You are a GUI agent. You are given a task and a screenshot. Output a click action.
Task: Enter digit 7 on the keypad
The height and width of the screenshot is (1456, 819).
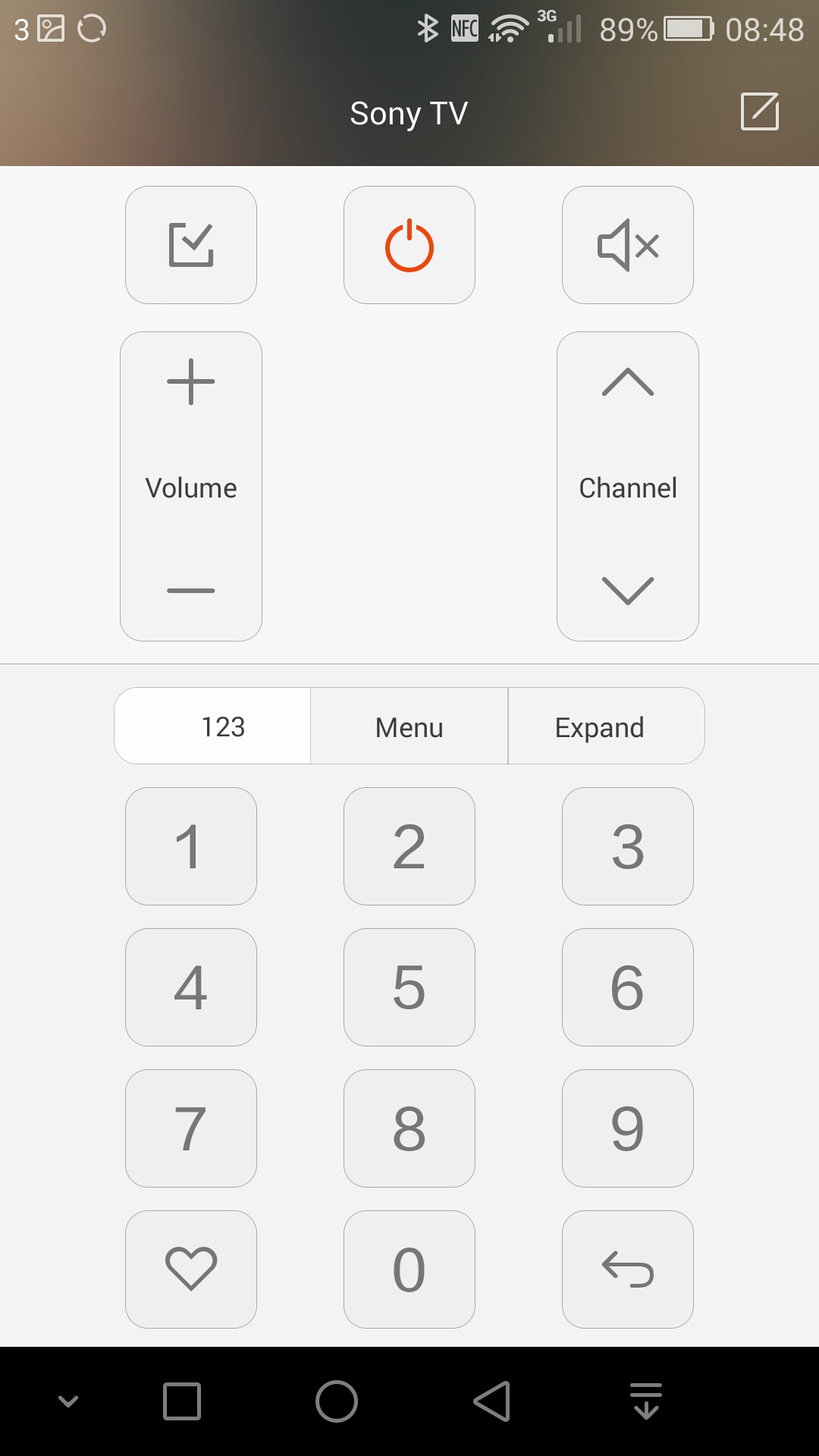tap(191, 1128)
